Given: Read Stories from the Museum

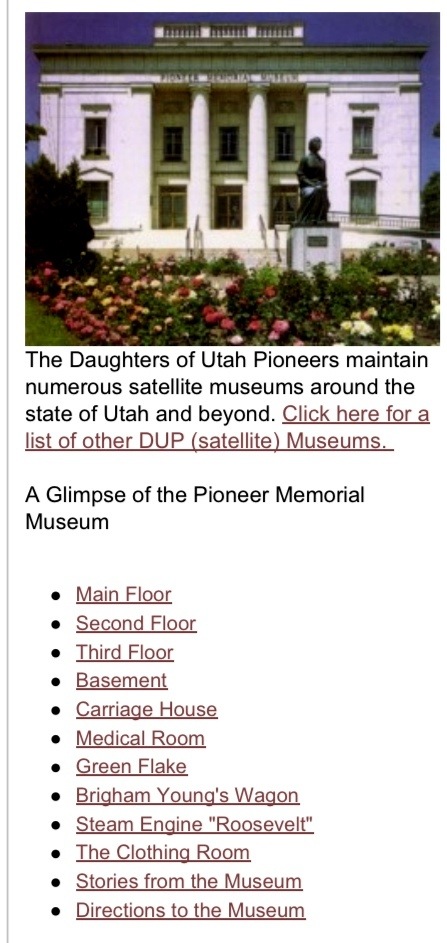Looking at the screenshot, I should coord(189,881).
